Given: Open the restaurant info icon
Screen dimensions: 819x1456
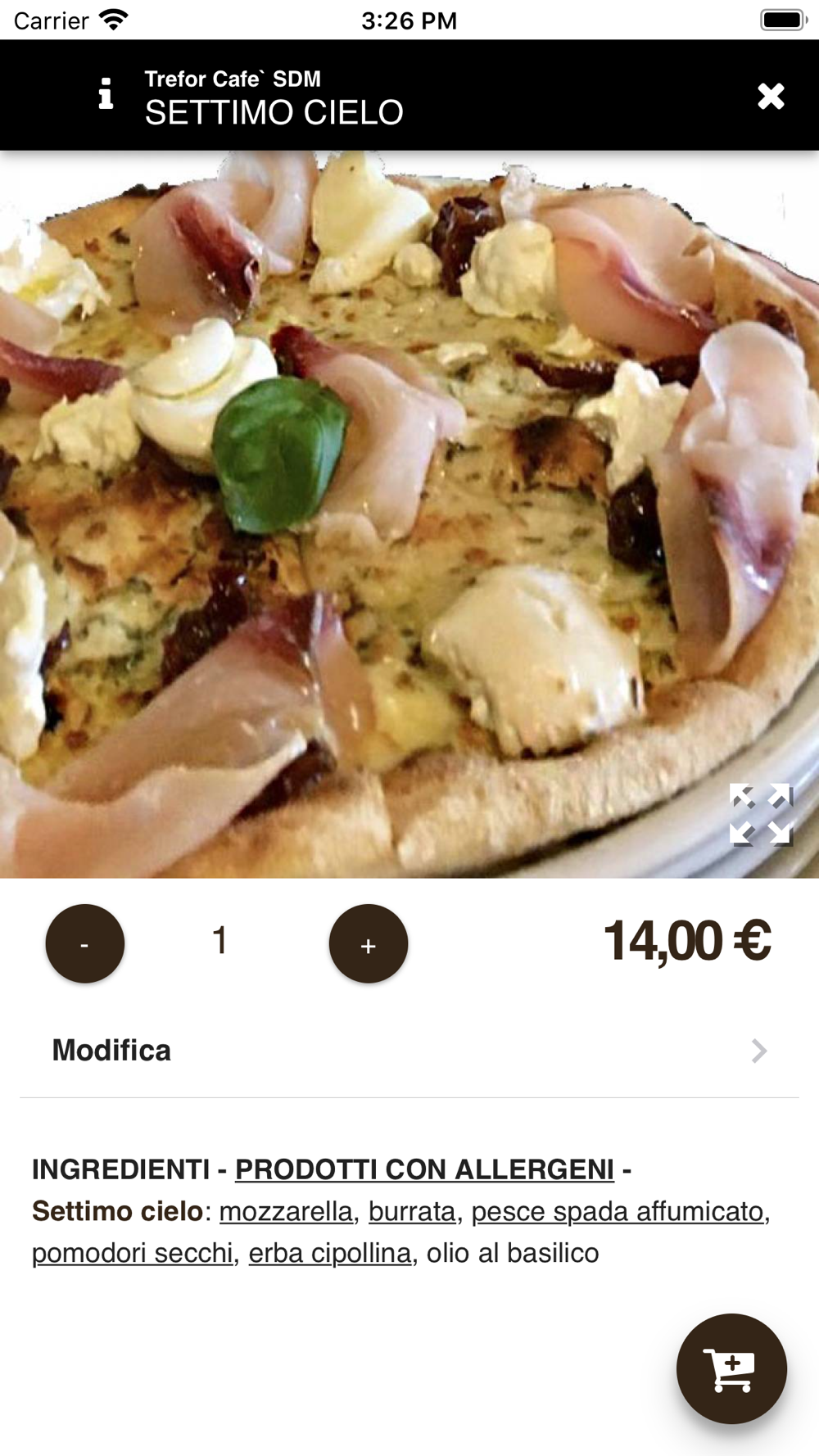Looking at the screenshot, I should [x=106, y=94].
